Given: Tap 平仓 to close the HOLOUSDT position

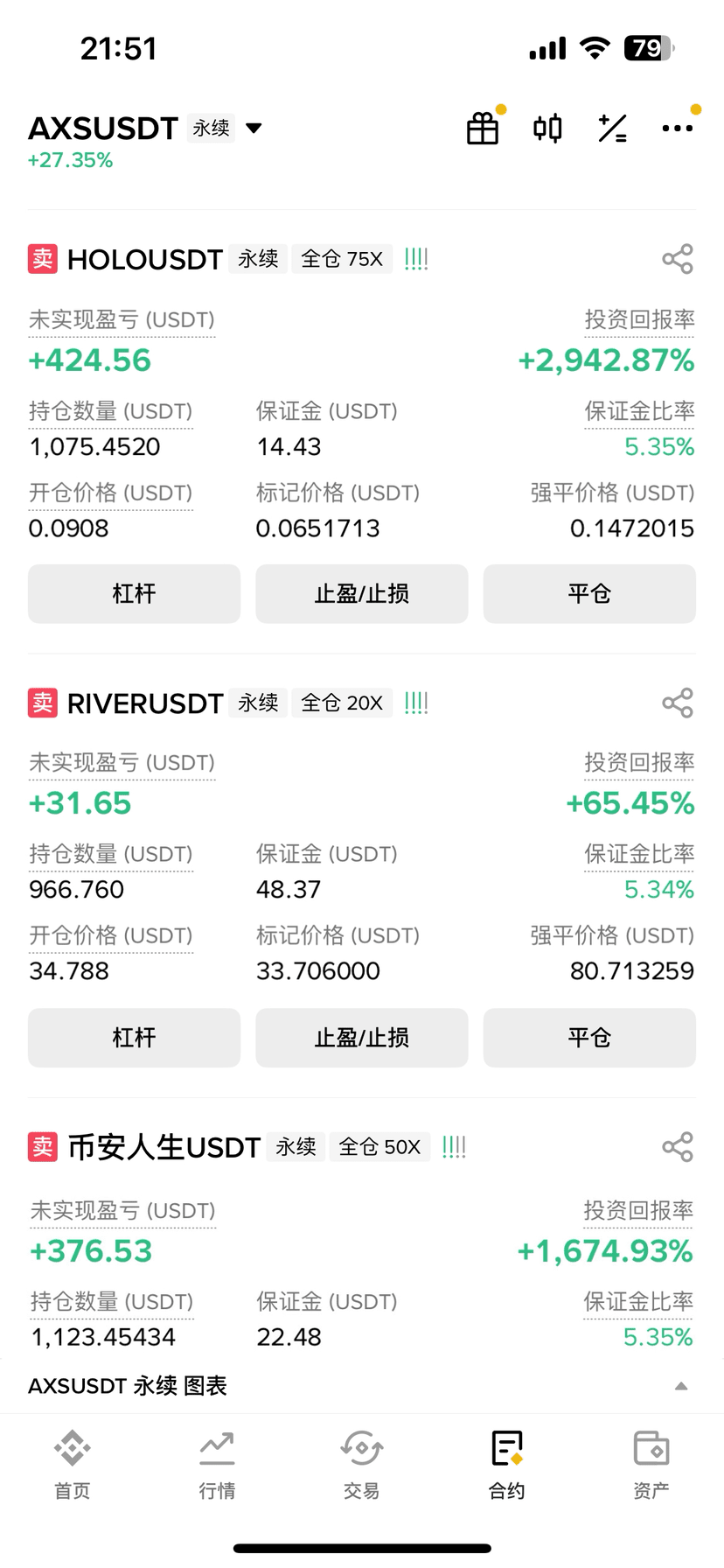Looking at the screenshot, I should click(588, 593).
